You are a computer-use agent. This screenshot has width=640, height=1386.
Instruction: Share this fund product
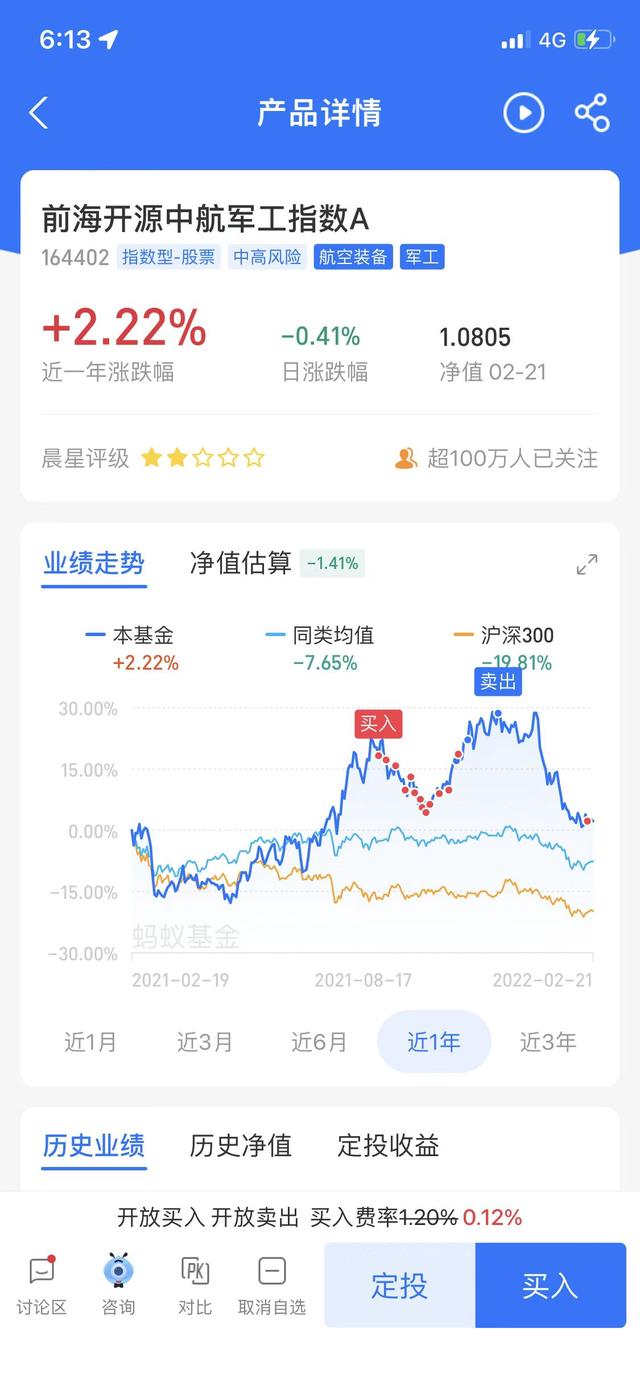pos(592,113)
